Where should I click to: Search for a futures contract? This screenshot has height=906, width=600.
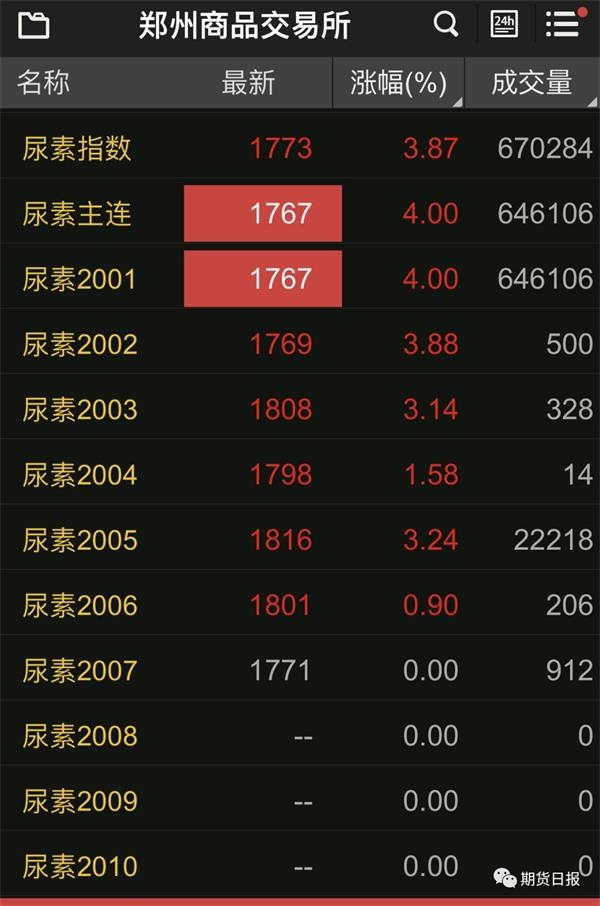[x=446, y=25]
